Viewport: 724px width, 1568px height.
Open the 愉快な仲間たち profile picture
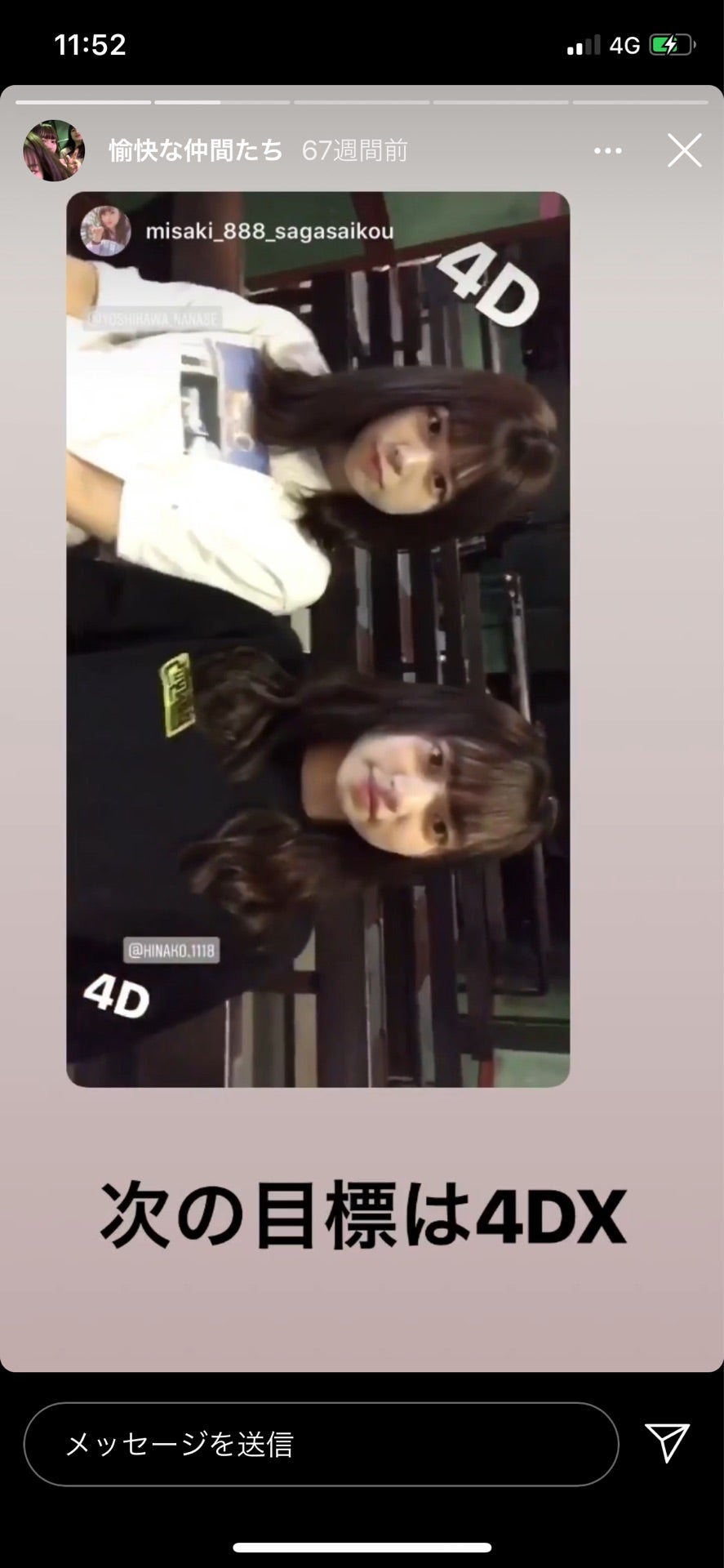pyautogui.click(x=54, y=150)
